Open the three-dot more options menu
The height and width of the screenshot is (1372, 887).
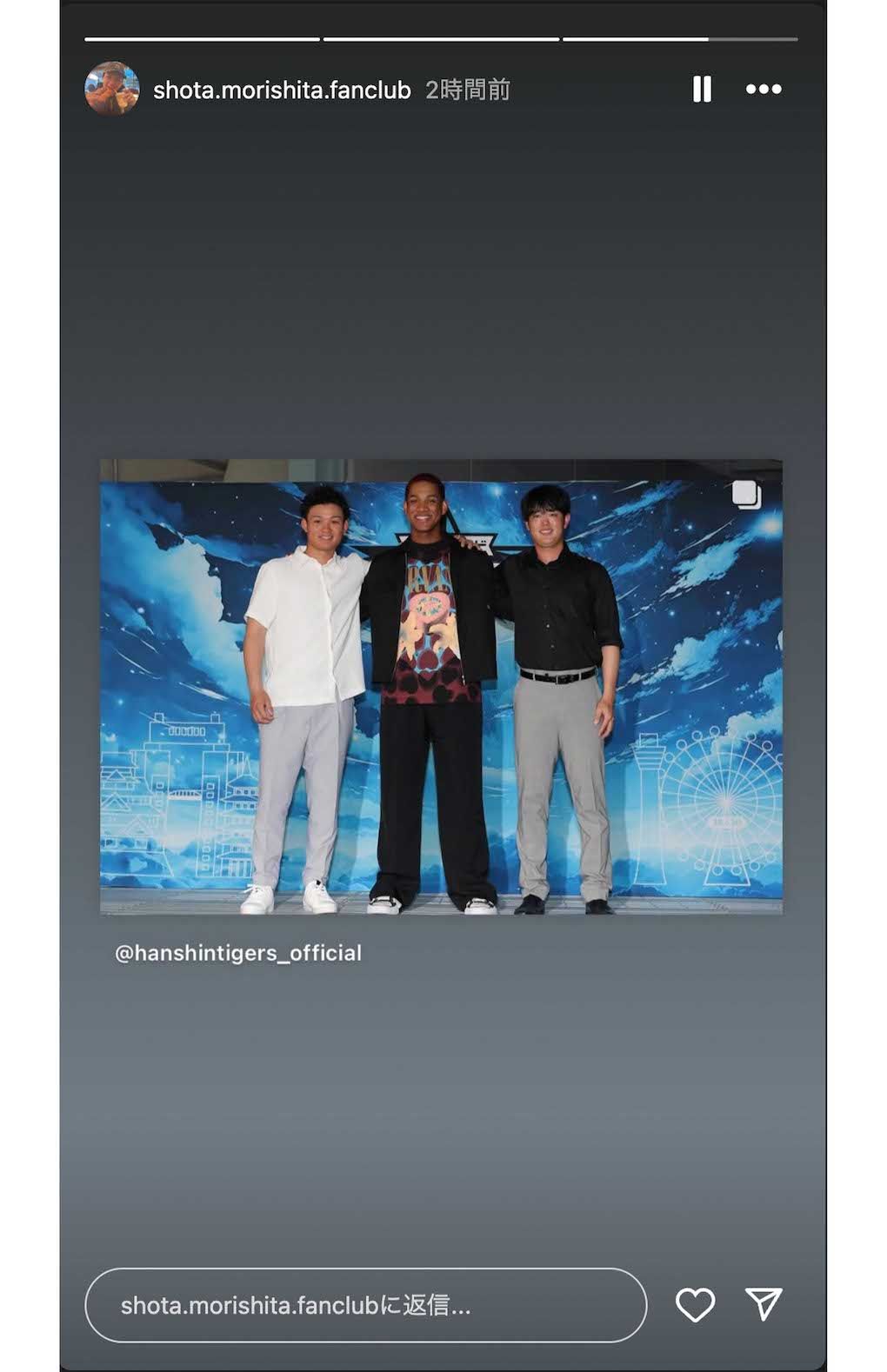(x=764, y=90)
